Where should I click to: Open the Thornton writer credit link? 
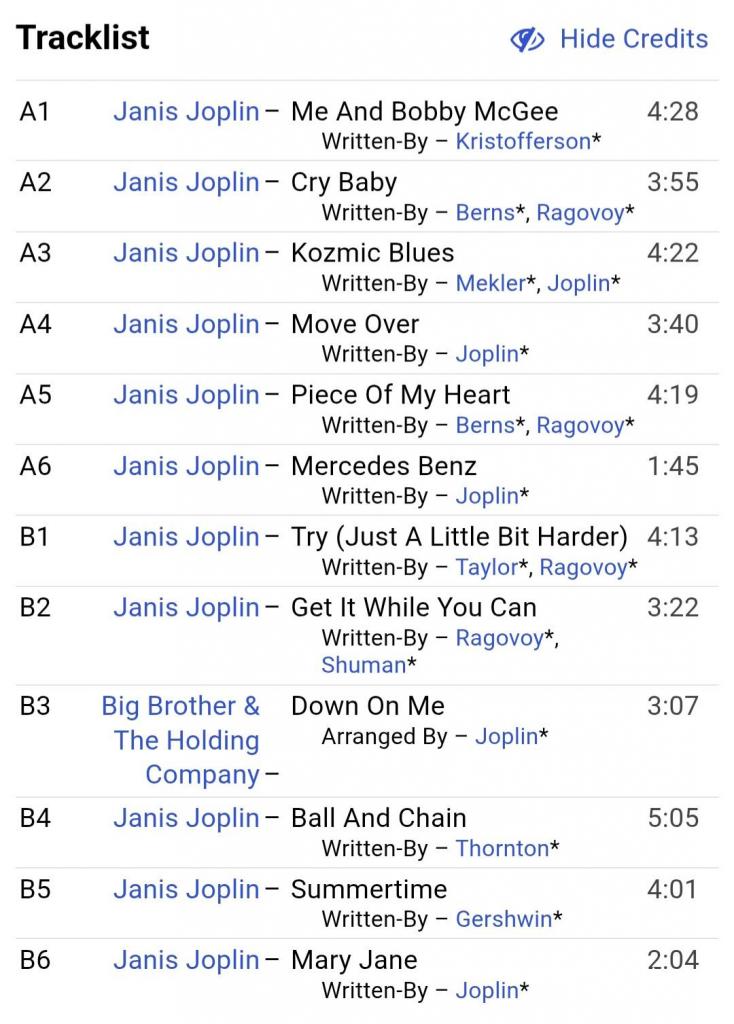coord(502,848)
